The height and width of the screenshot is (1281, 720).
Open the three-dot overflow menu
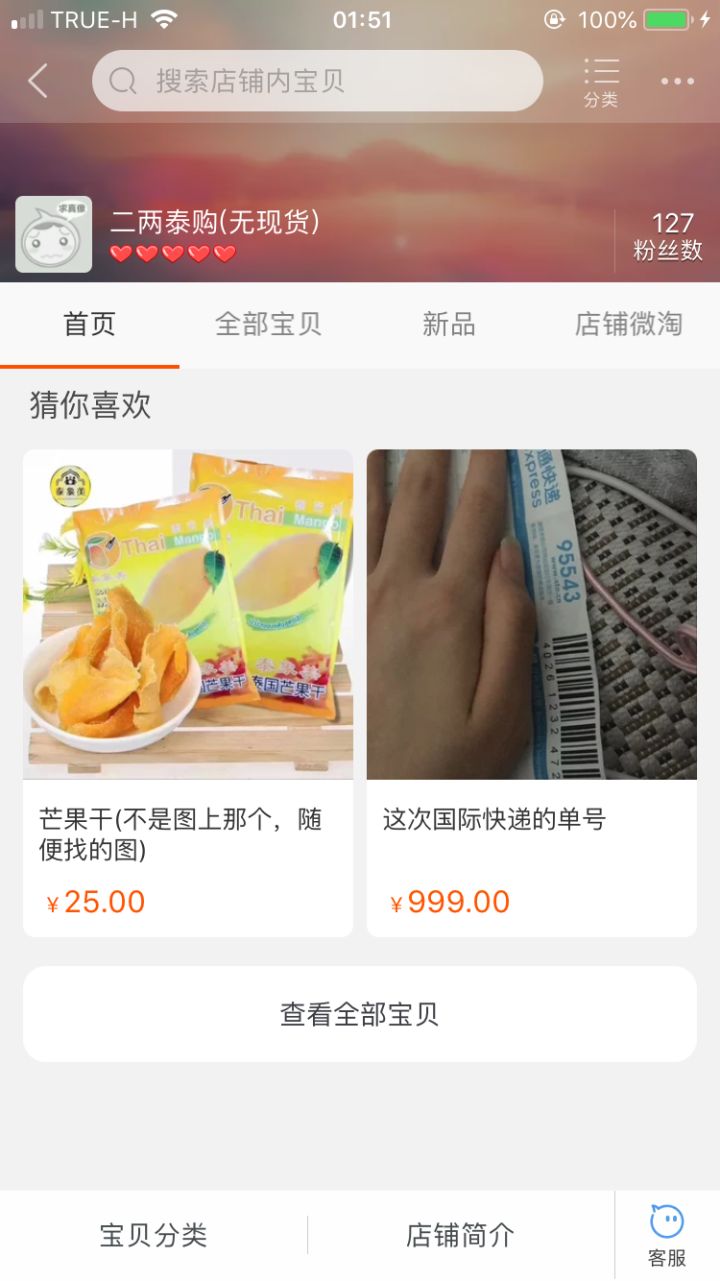tap(677, 82)
